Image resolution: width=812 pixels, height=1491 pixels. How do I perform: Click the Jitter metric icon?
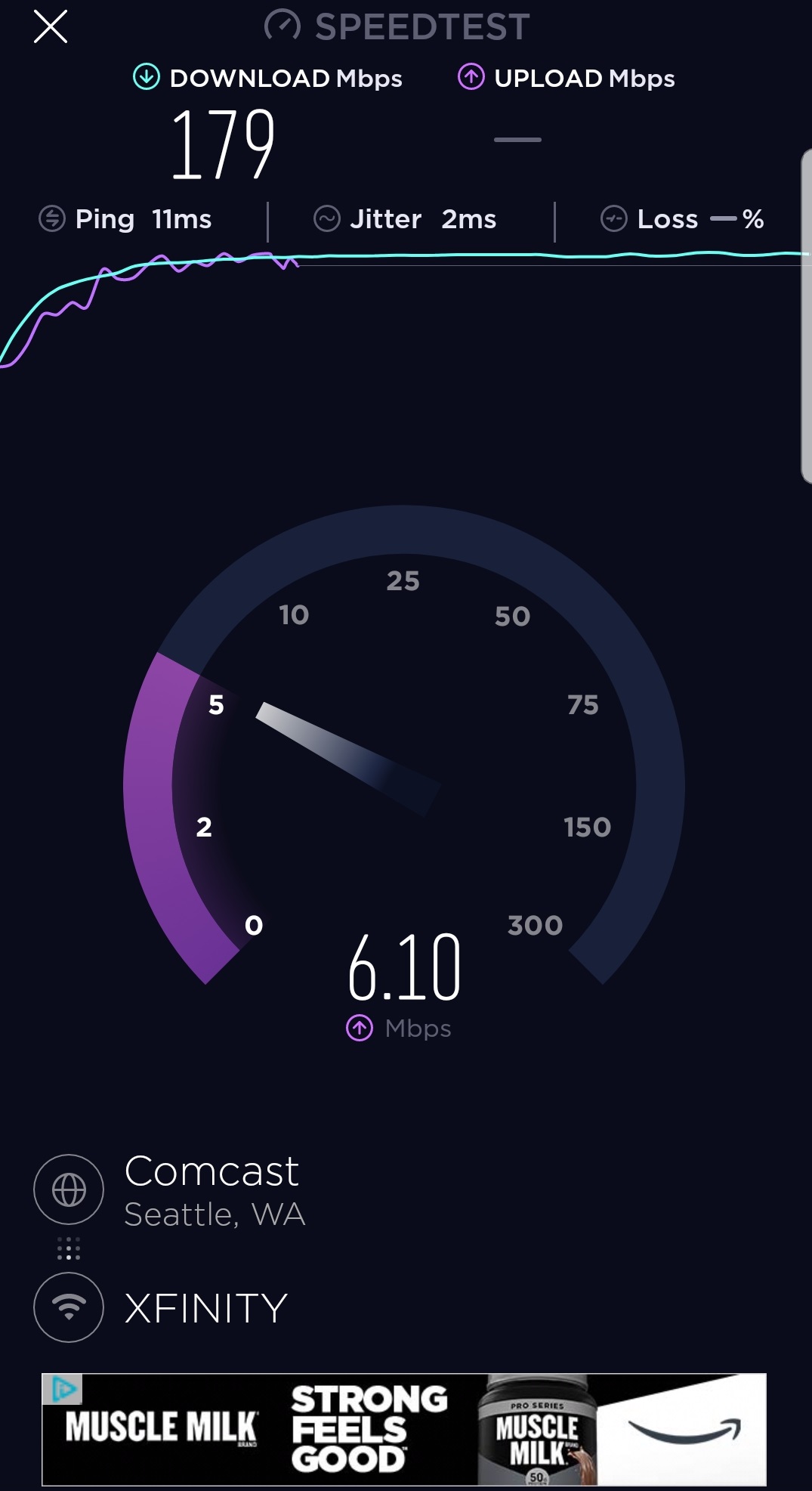[x=326, y=218]
